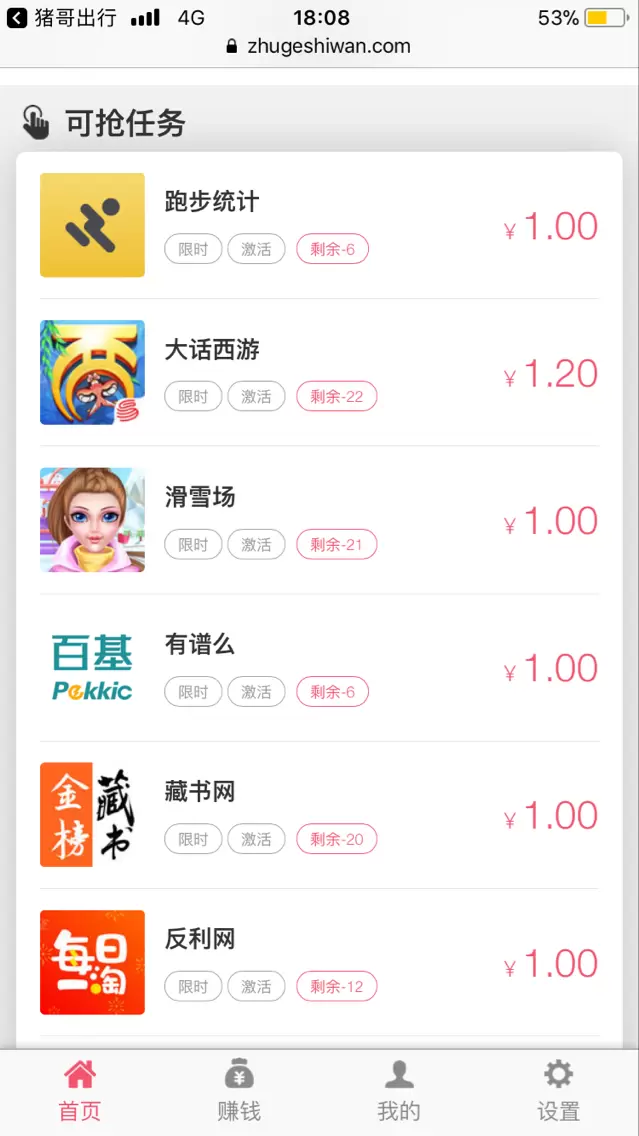The image size is (639, 1136).
Task: Select the 滑雪场 task row
Action: 319,520
